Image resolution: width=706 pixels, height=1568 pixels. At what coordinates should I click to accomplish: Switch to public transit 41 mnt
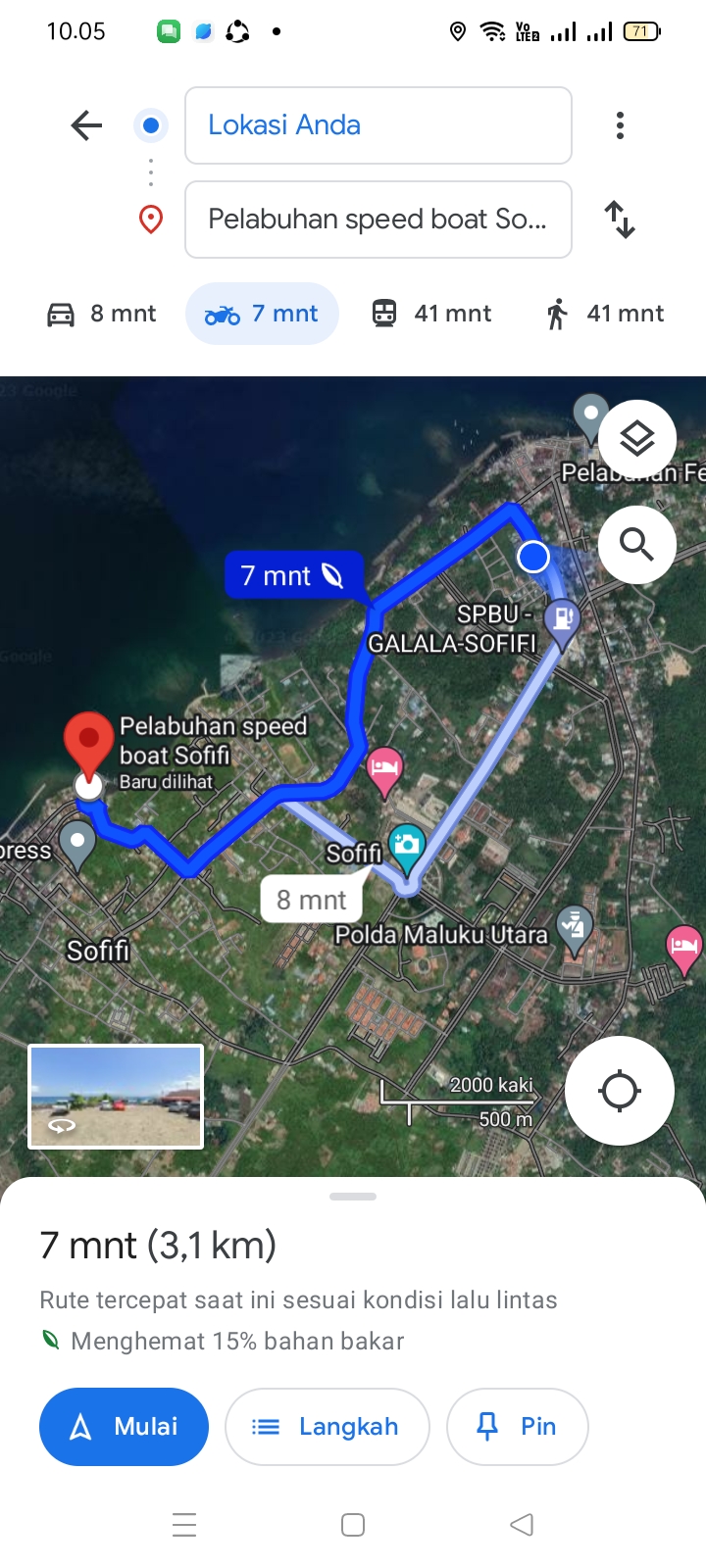431,314
